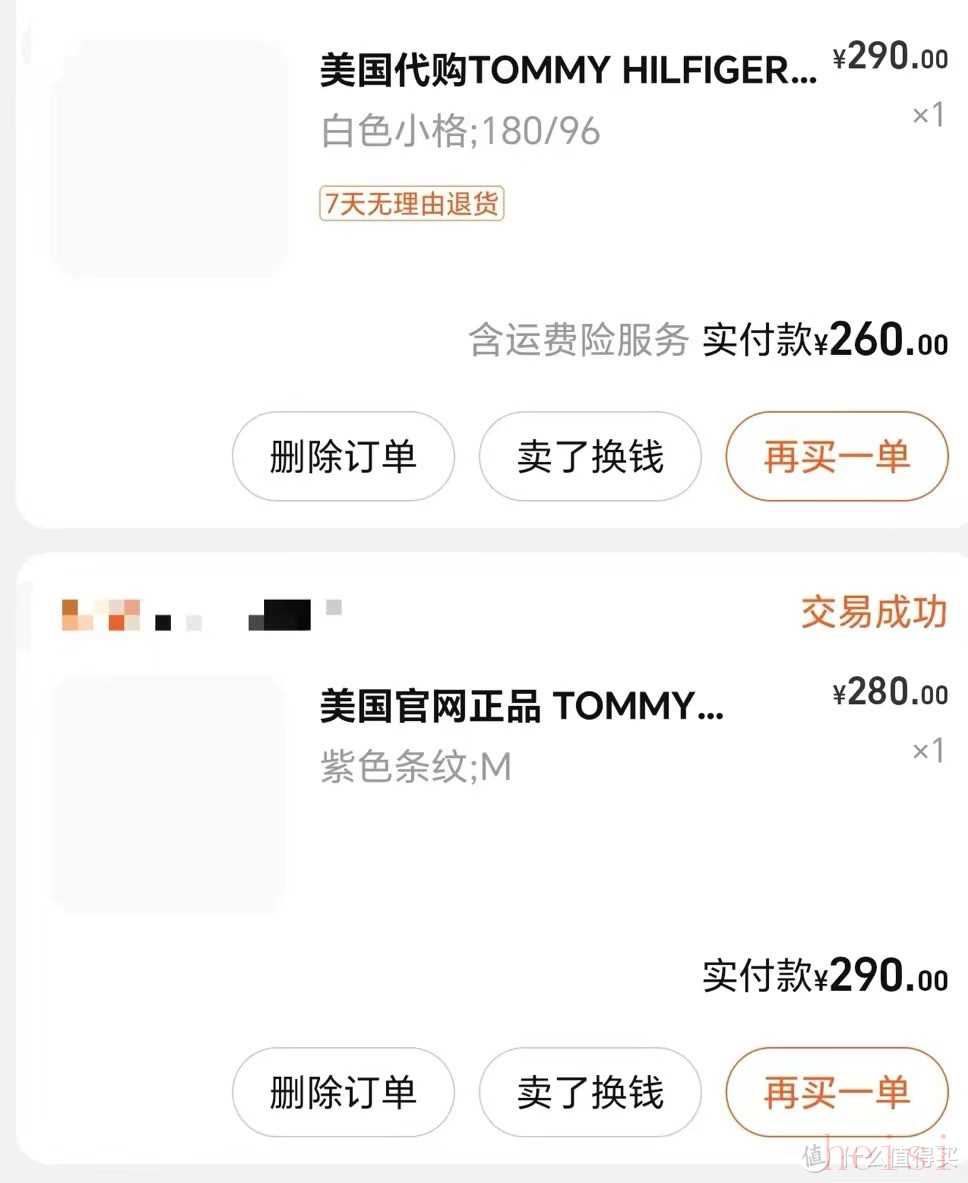View the 美国官网正品 TOMMY order item
Screen dimensions: 968x1183
pyautogui.click(x=521, y=707)
